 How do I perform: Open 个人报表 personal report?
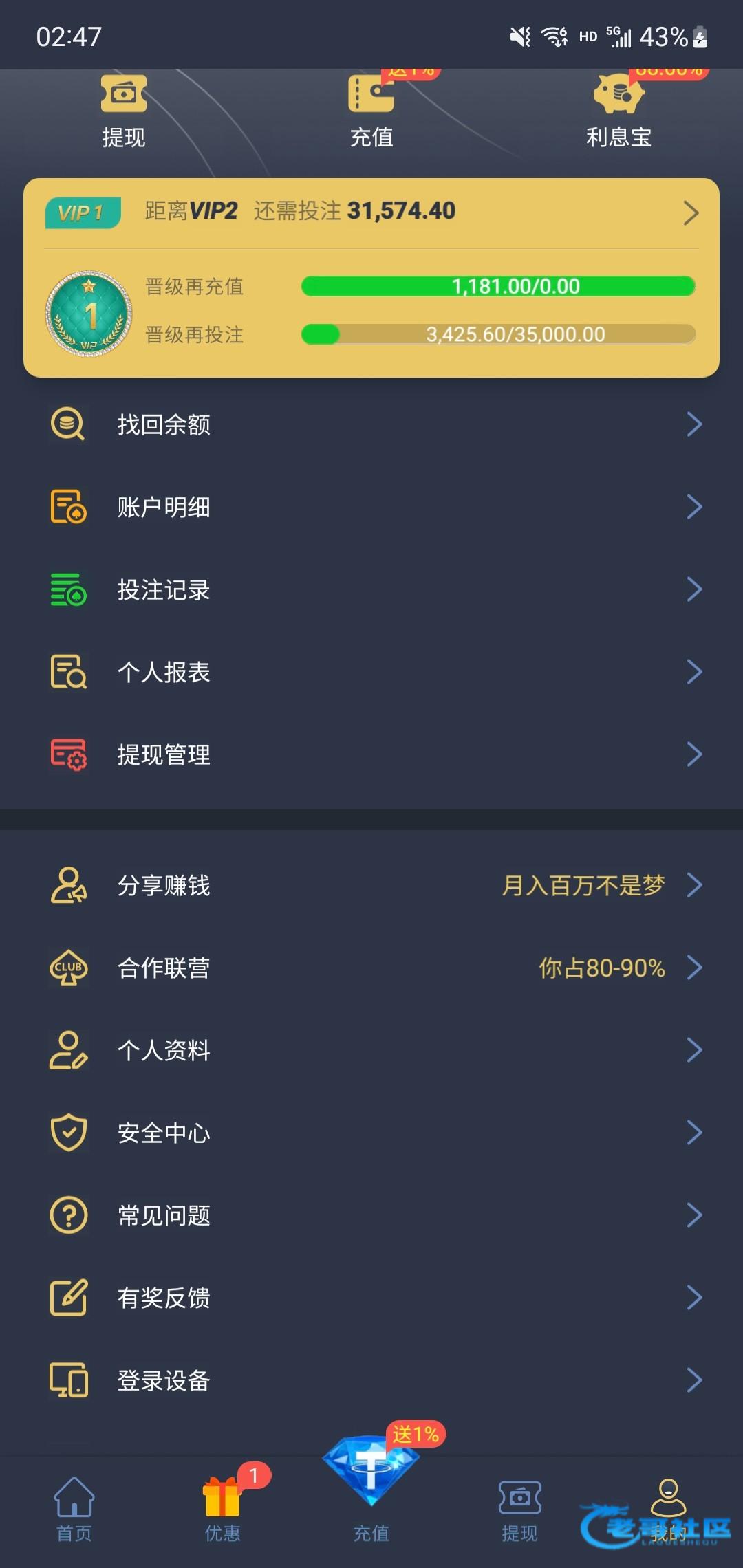(371, 672)
